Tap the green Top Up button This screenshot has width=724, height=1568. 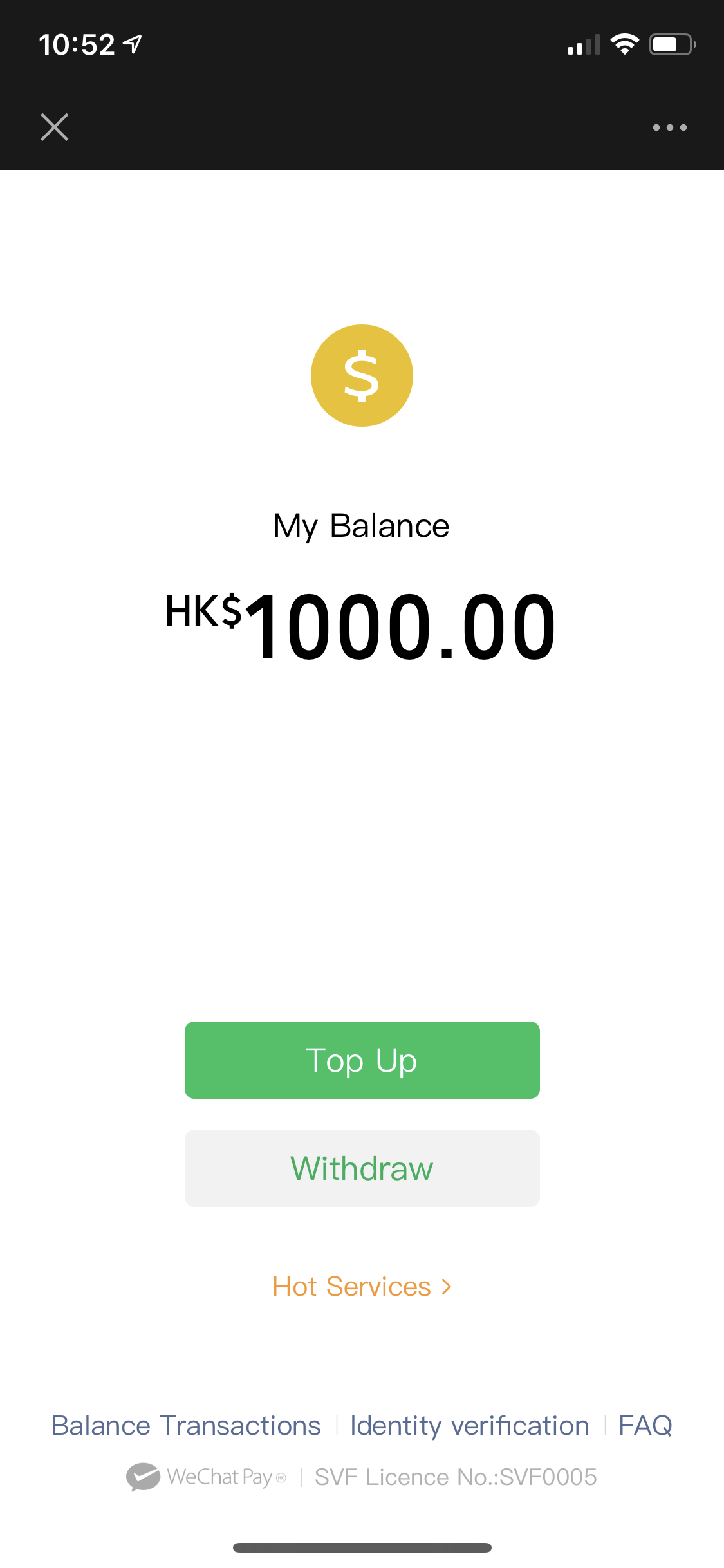click(x=362, y=1059)
